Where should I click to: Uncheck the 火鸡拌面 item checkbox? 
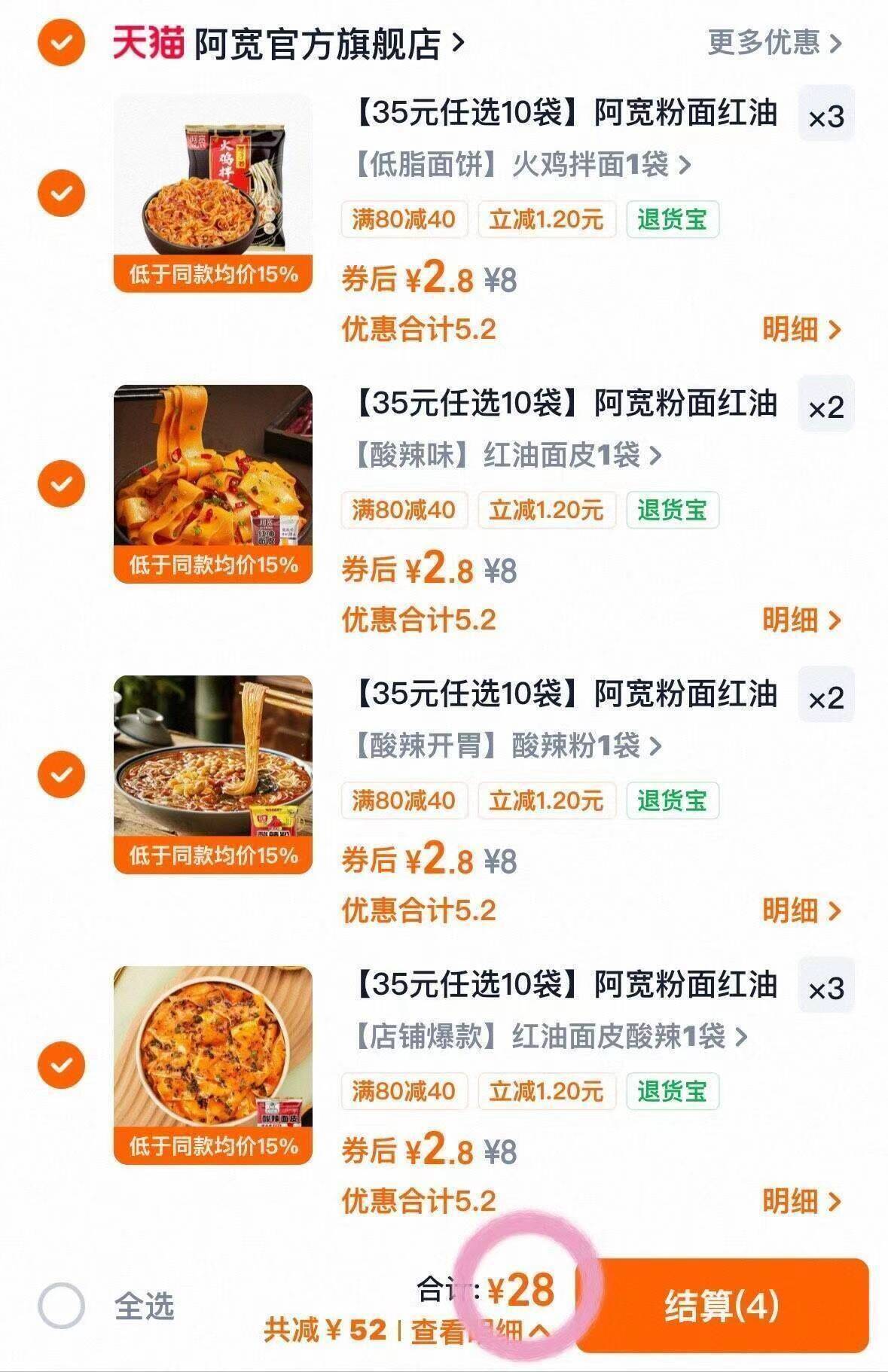coord(61,193)
